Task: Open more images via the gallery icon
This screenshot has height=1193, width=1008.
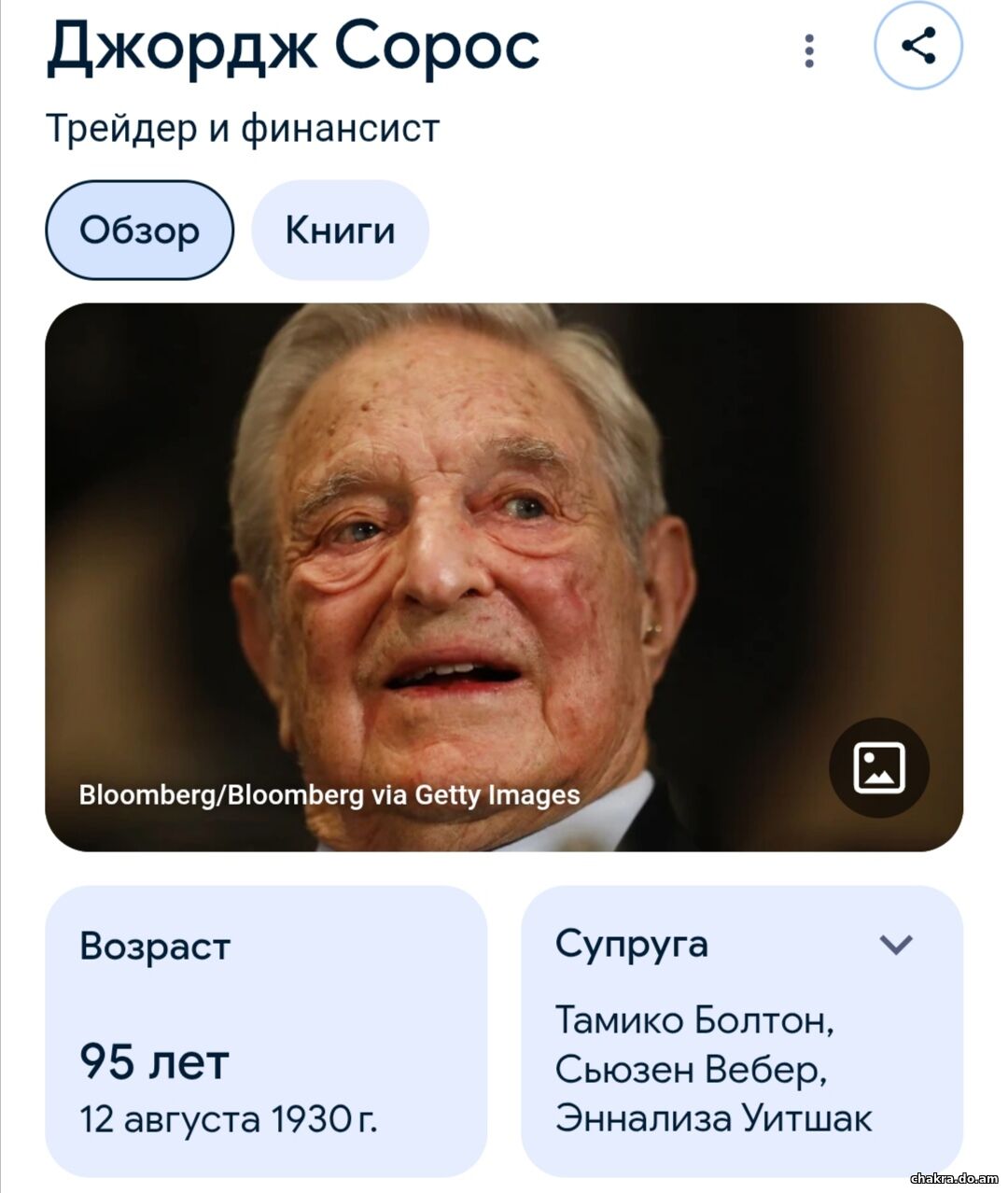Action: (x=878, y=767)
